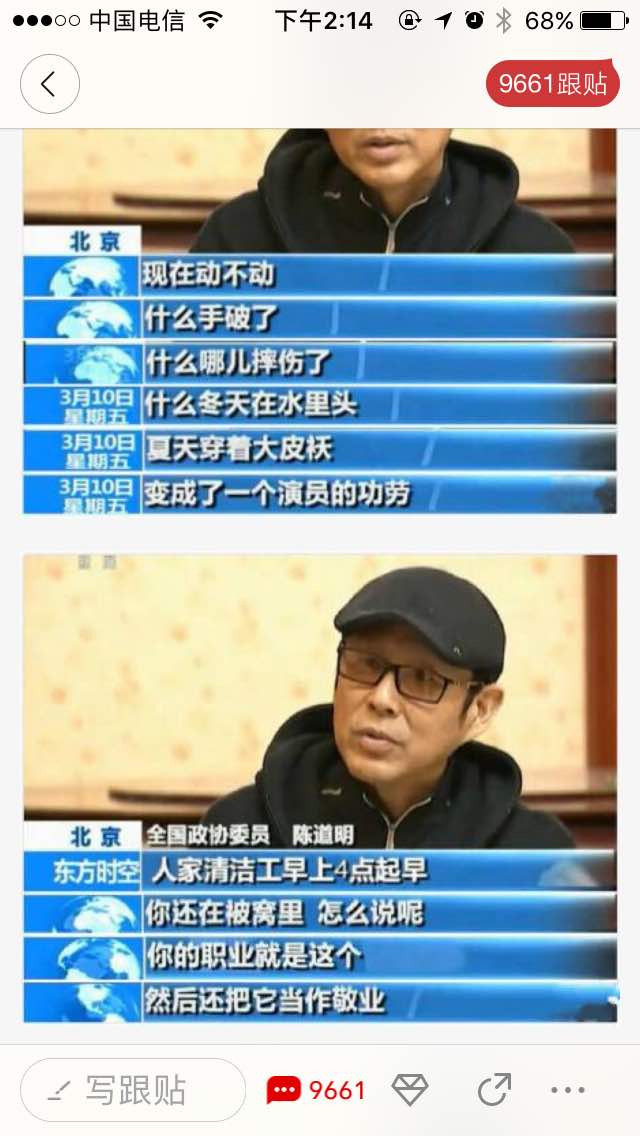Screen dimensions: 640x1136
Task: Open the image with 人家清洁工早上4点起早
Action: pyautogui.click(x=320, y=788)
